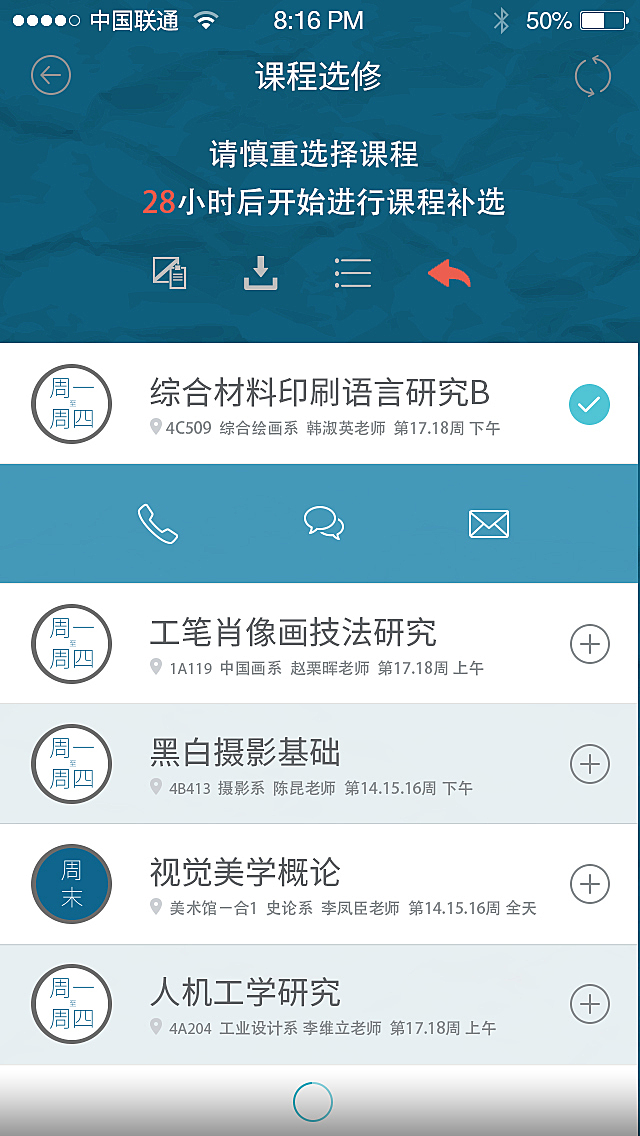Viewport: 640px width, 1136px height.
Task: Open 综合材料印刷语言研究B course row
Action: (319, 404)
